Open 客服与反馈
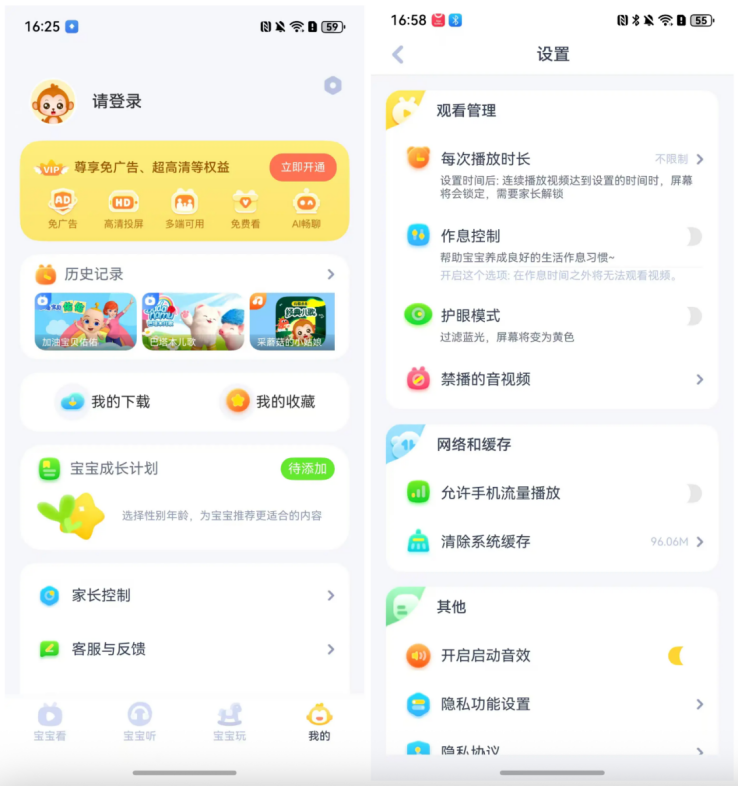The width and height of the screenshot is (738, 786). point(185,649)
